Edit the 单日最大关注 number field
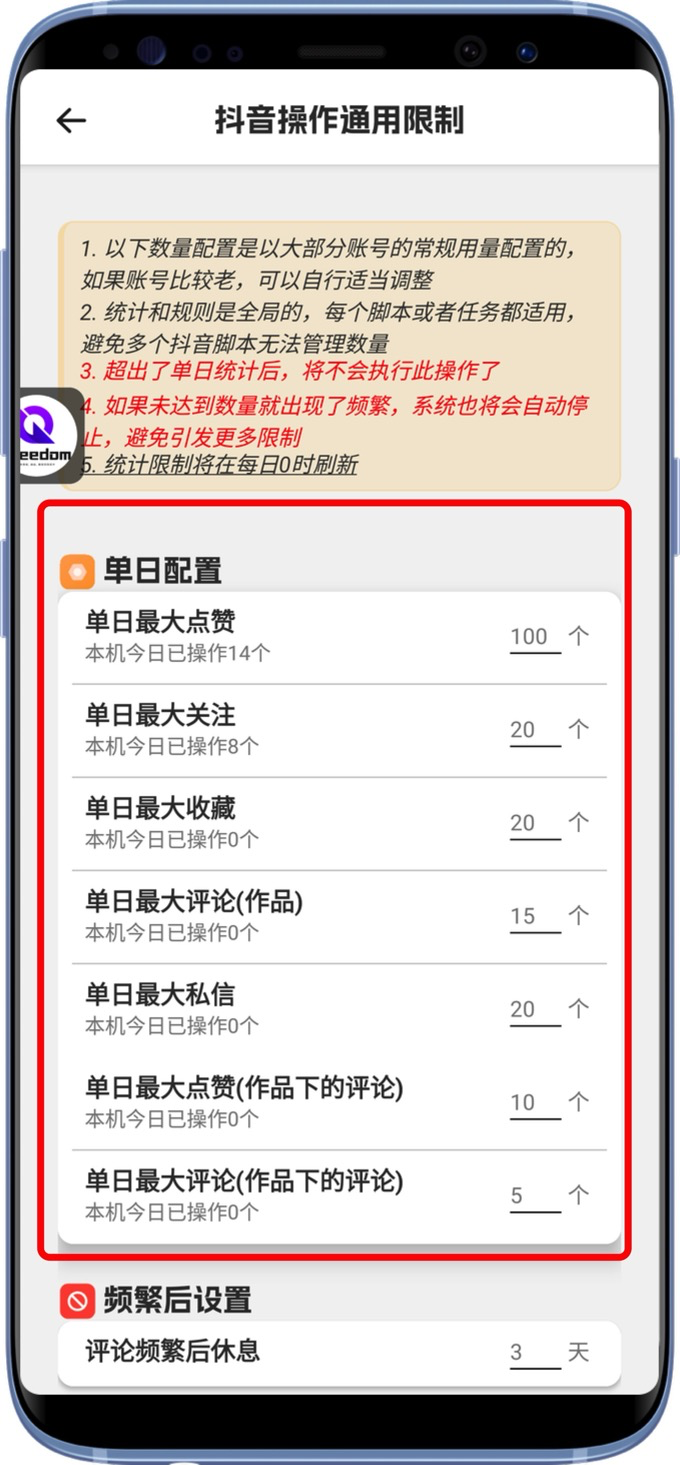This screenshot has width=680, height=1465. (534, 730)
